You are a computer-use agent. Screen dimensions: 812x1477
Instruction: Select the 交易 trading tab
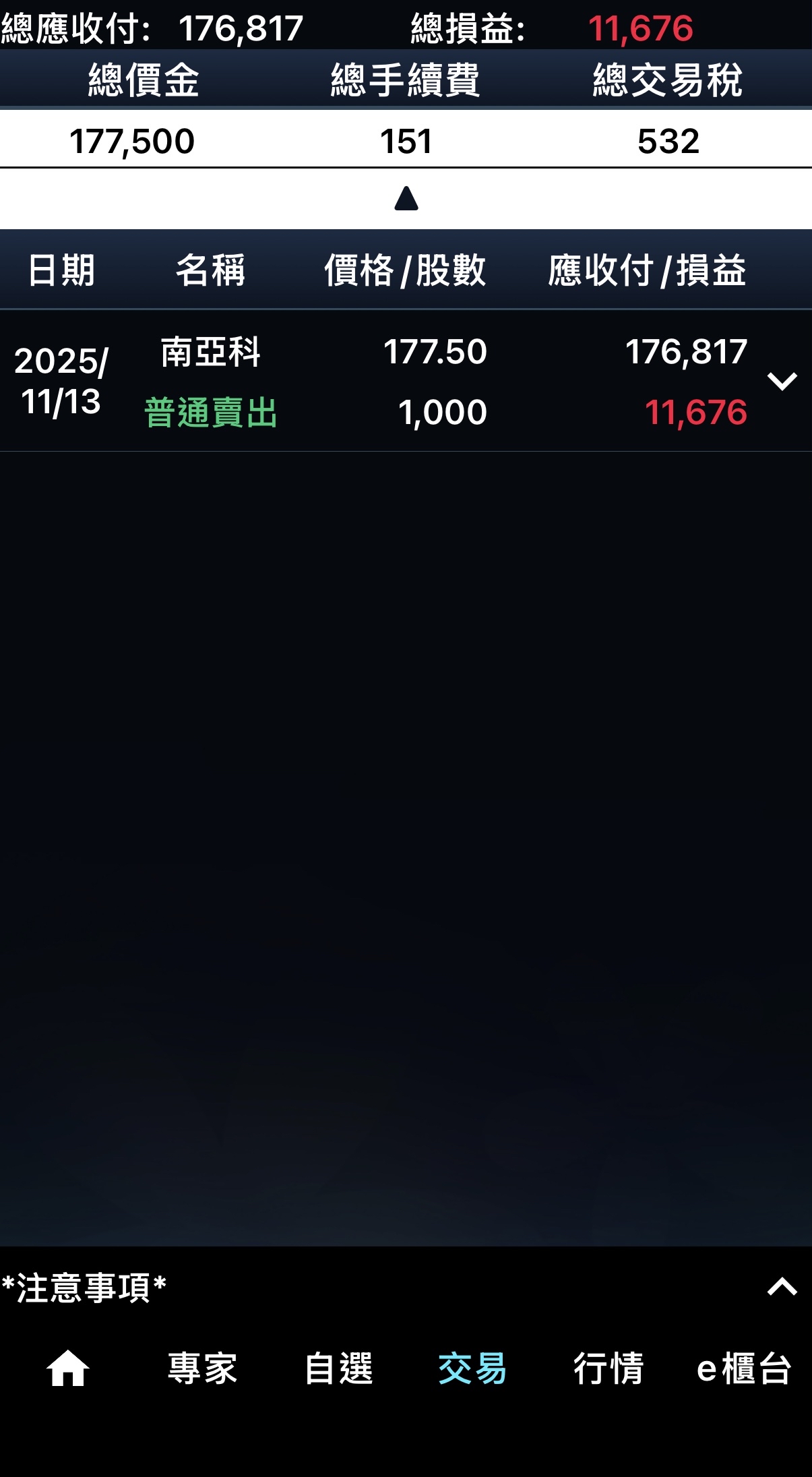(x=472, y=1369)
